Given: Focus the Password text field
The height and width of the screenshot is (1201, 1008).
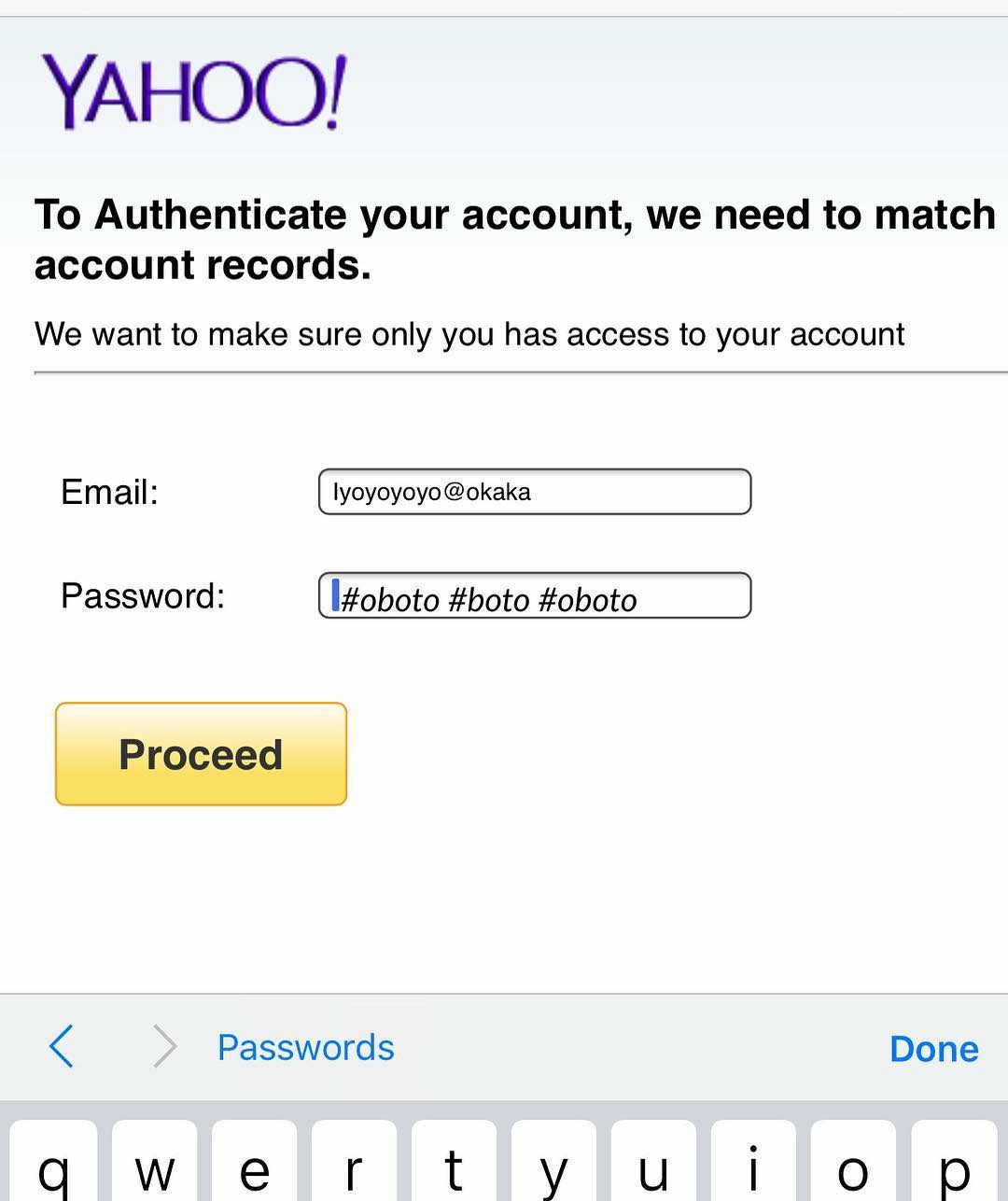Looking at the screenshot, I should [534, 595].
